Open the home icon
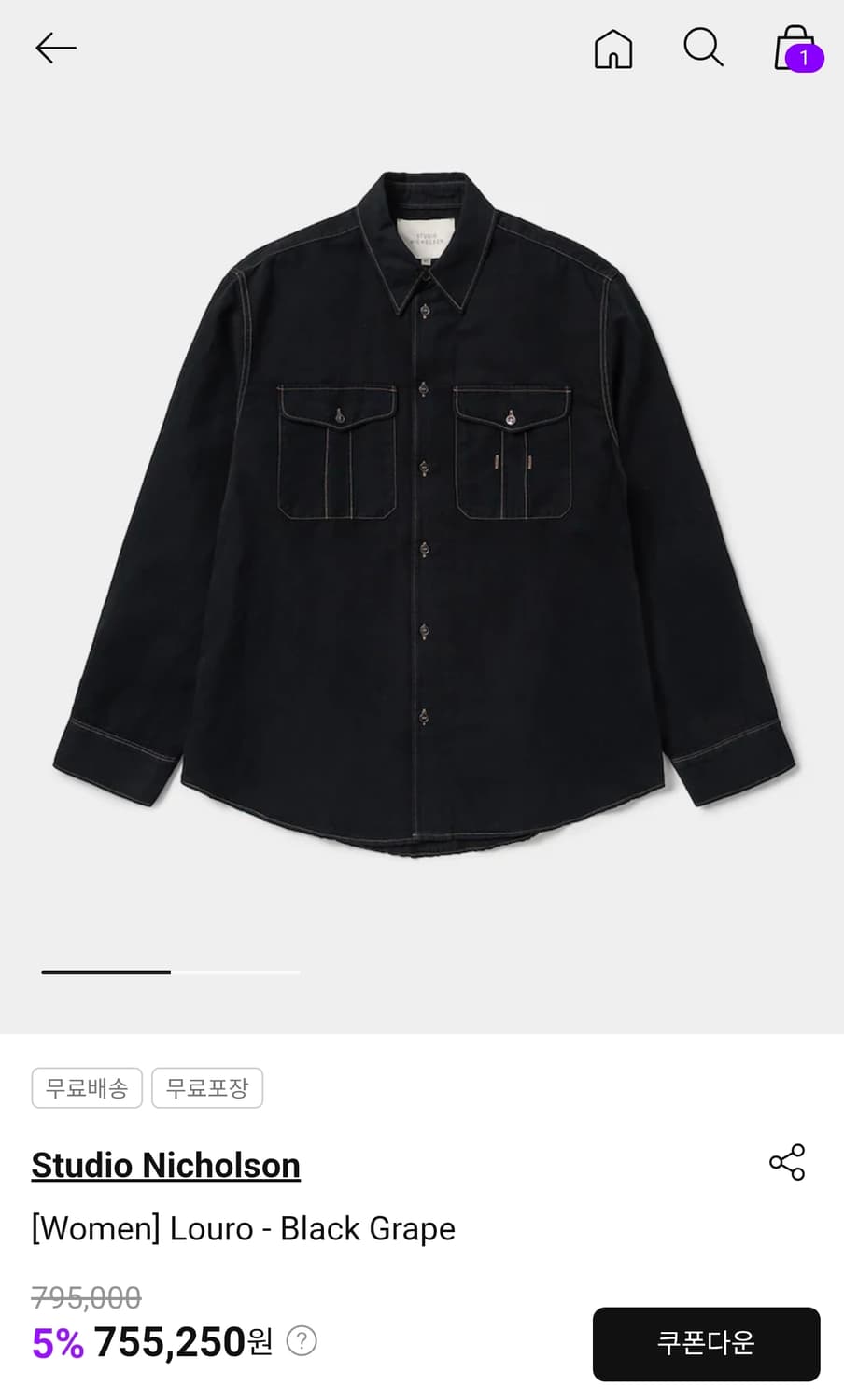This screenshot has width=844, height=1400. (613, 49)
